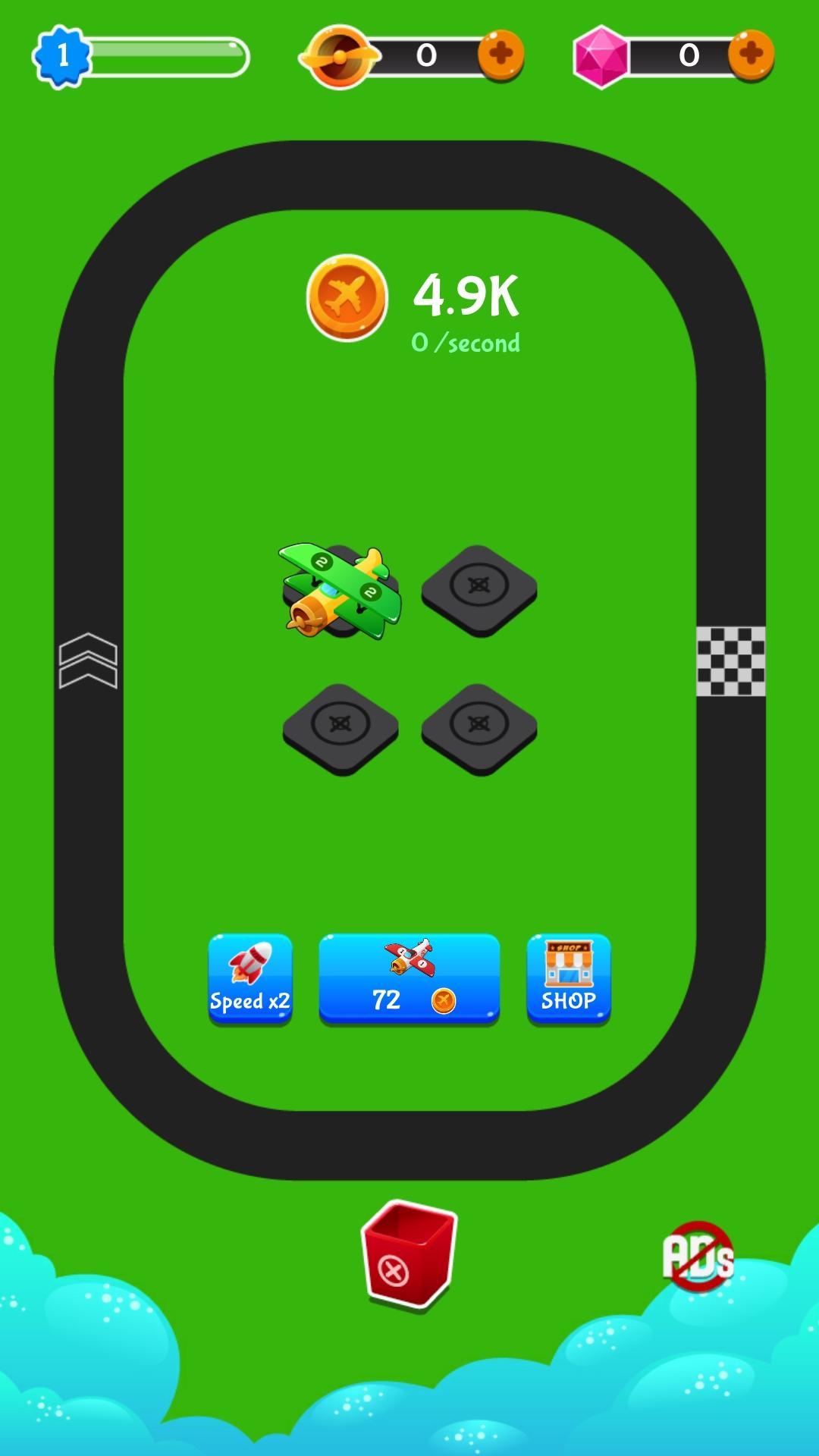This screenshot has height=1456, width=819.
Task: Buy a new plane for 72 coins
Action: click(409, 979)
